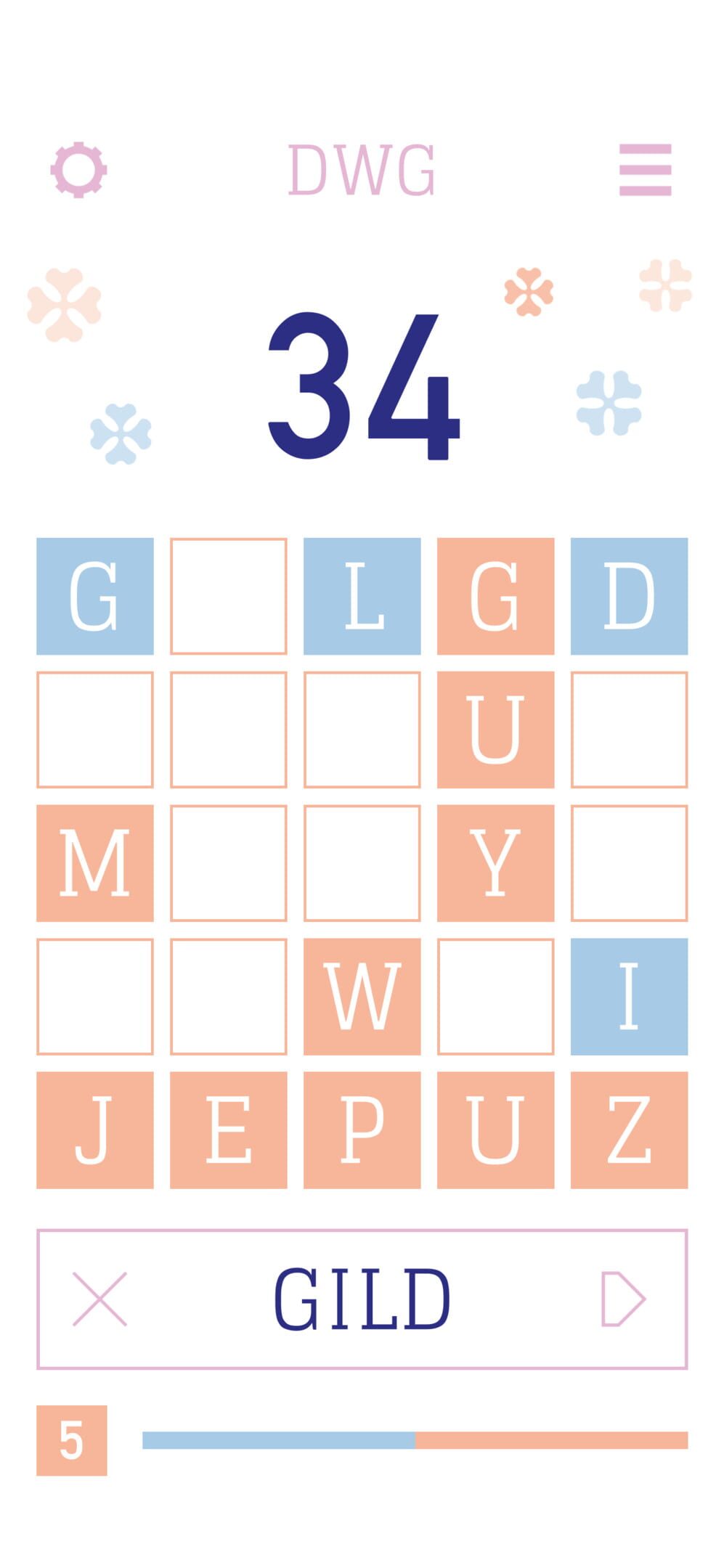Deselect the blue G tile
Image resolution: width=724 pixels, height=1568 pixels.
tap(95, 596)
